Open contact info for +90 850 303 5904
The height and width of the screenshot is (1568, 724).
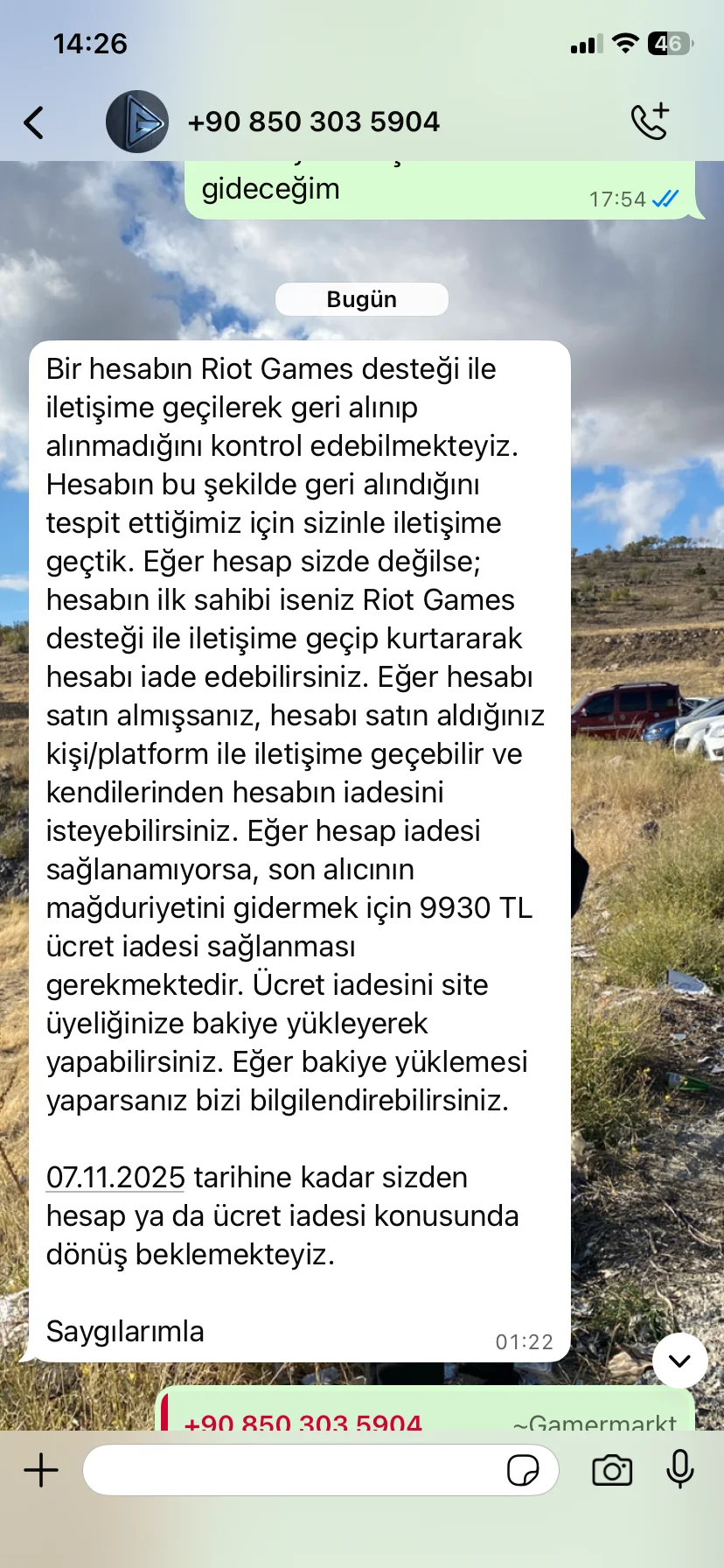(x=313, y=122)
